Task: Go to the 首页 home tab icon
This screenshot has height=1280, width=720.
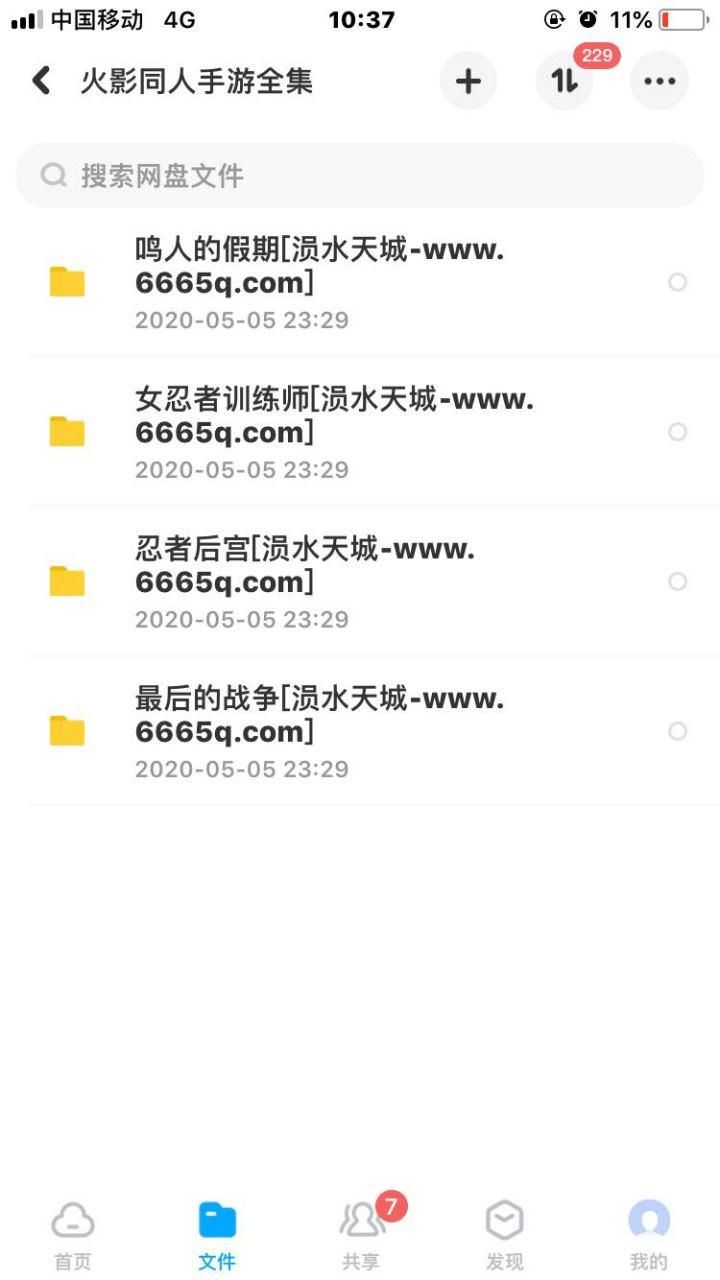Action: (x=73, y=1230)
